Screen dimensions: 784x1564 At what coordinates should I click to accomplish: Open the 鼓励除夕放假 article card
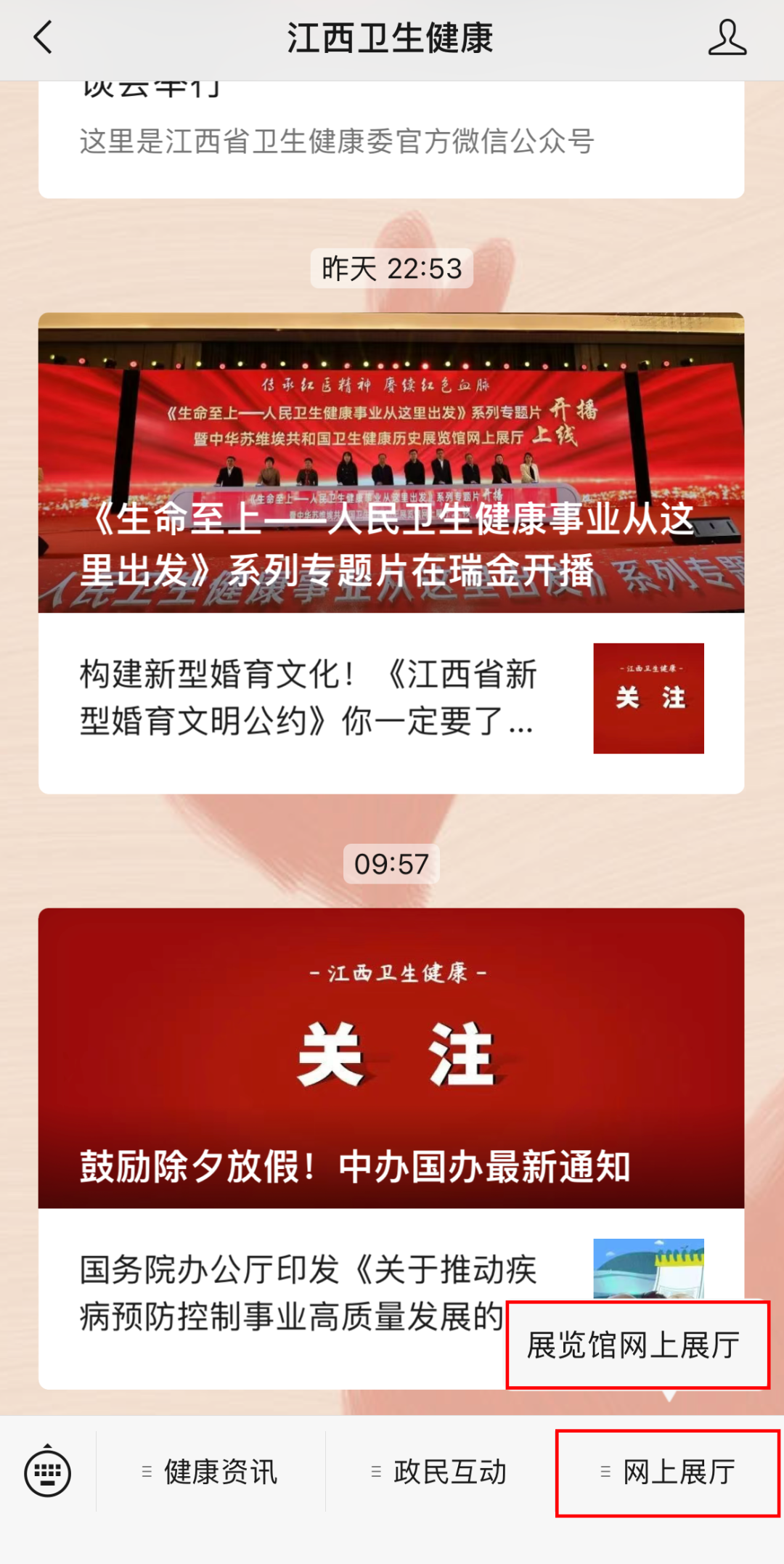point(391,1059)
